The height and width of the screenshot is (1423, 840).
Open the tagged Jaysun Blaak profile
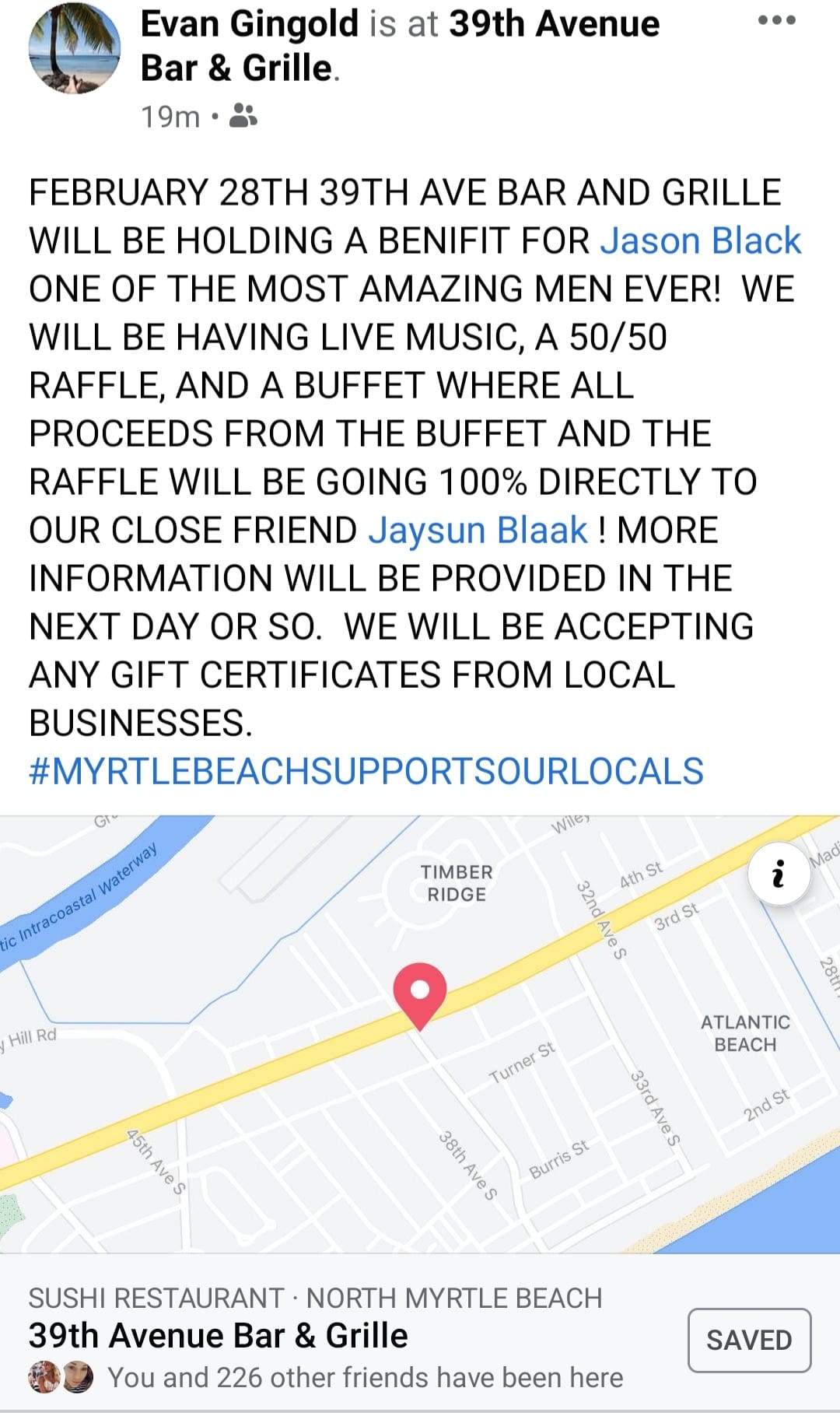(x=478, y=530)
